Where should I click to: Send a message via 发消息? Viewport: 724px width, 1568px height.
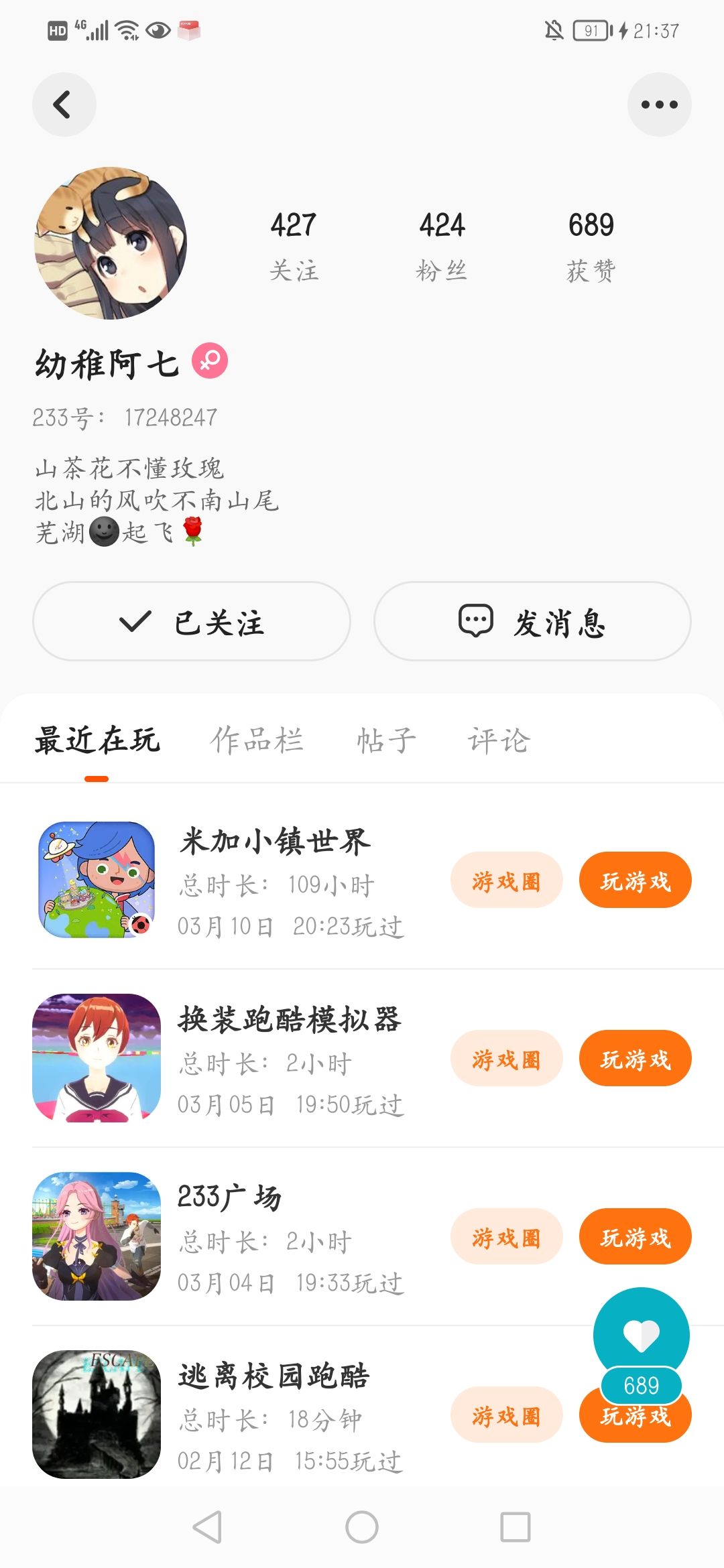(x=532, y=621)
